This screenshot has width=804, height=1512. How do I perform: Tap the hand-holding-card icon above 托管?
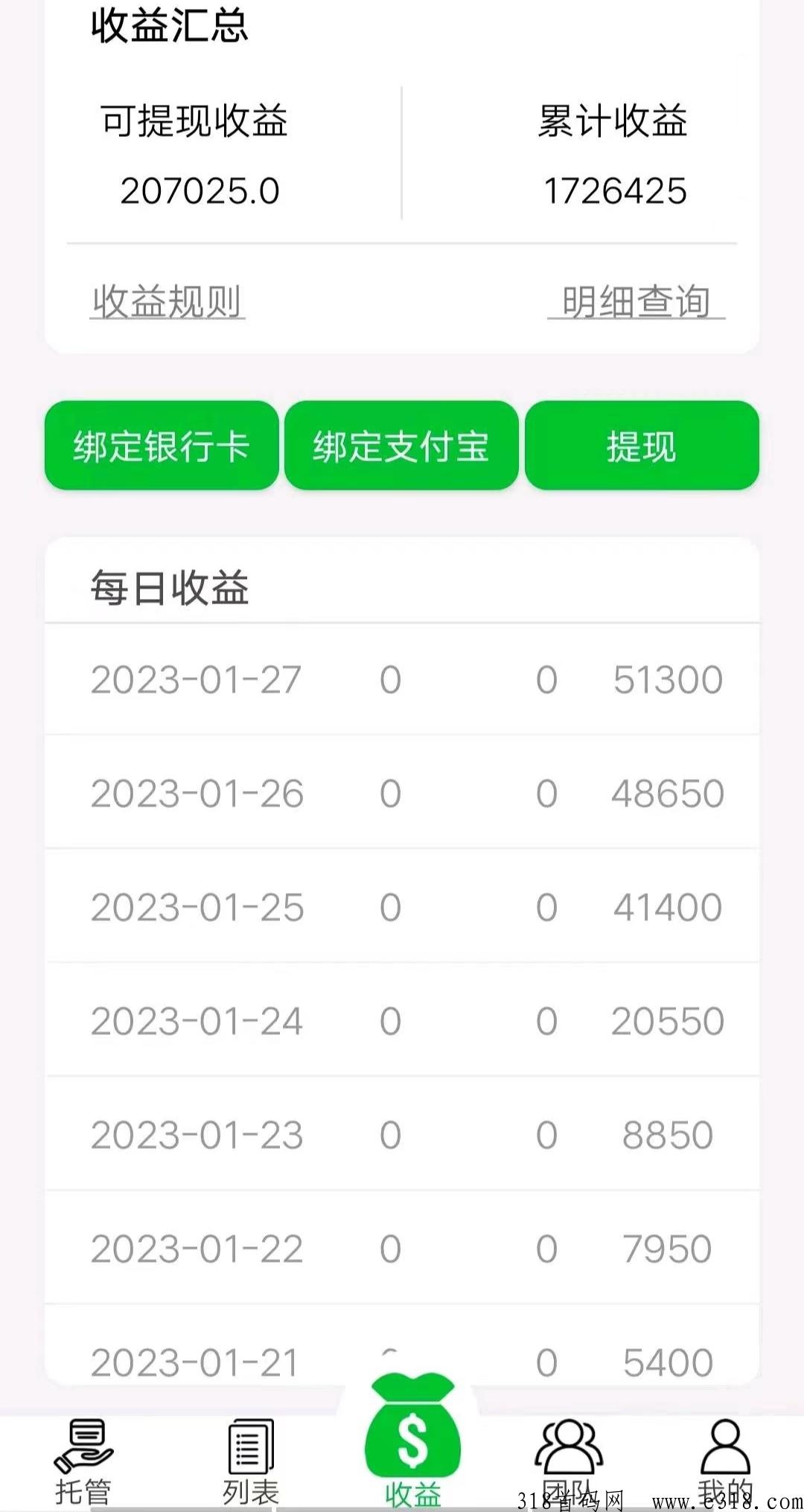click(83, 1442)
